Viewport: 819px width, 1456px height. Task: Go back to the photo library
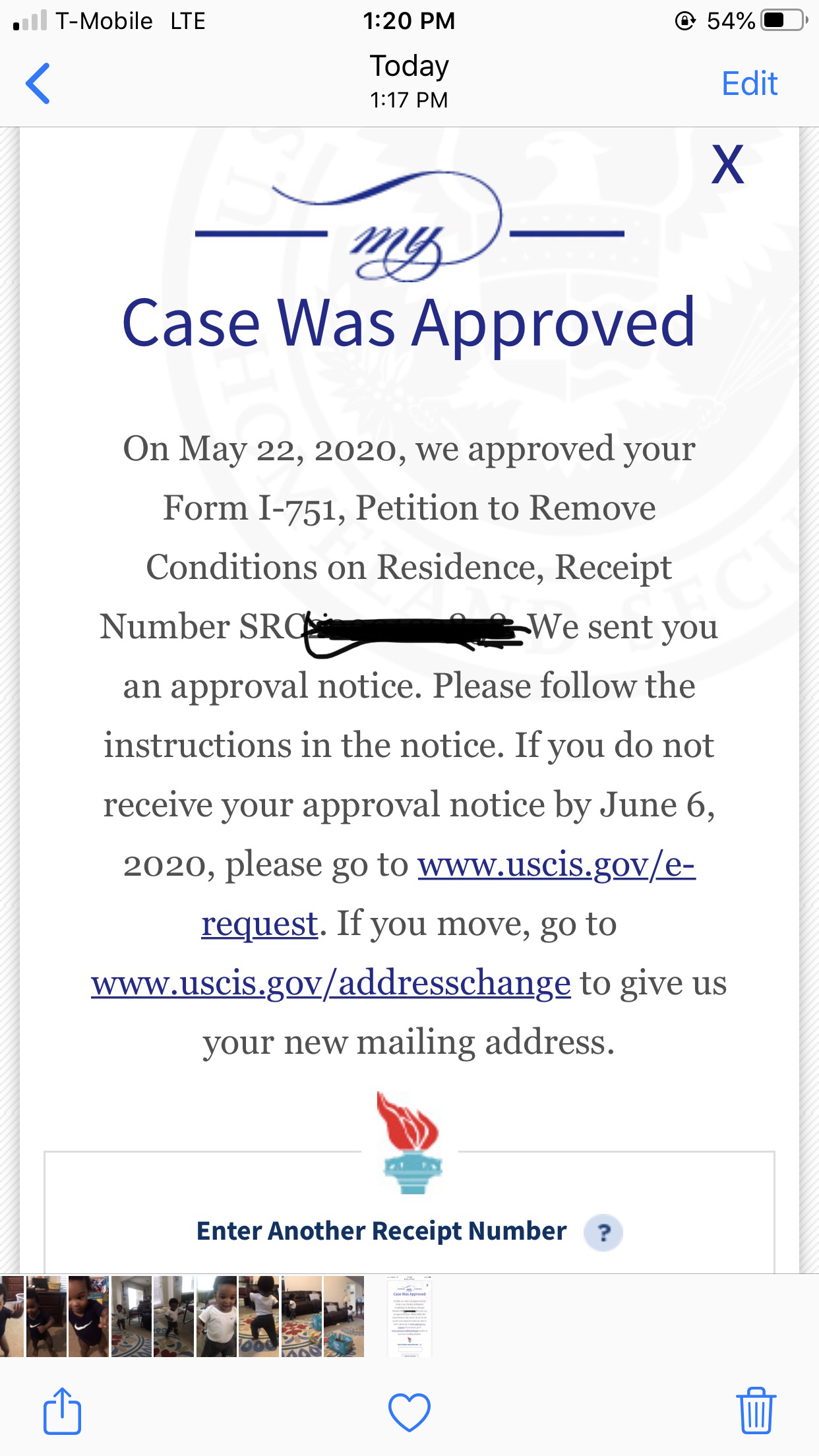click(38, 84)
